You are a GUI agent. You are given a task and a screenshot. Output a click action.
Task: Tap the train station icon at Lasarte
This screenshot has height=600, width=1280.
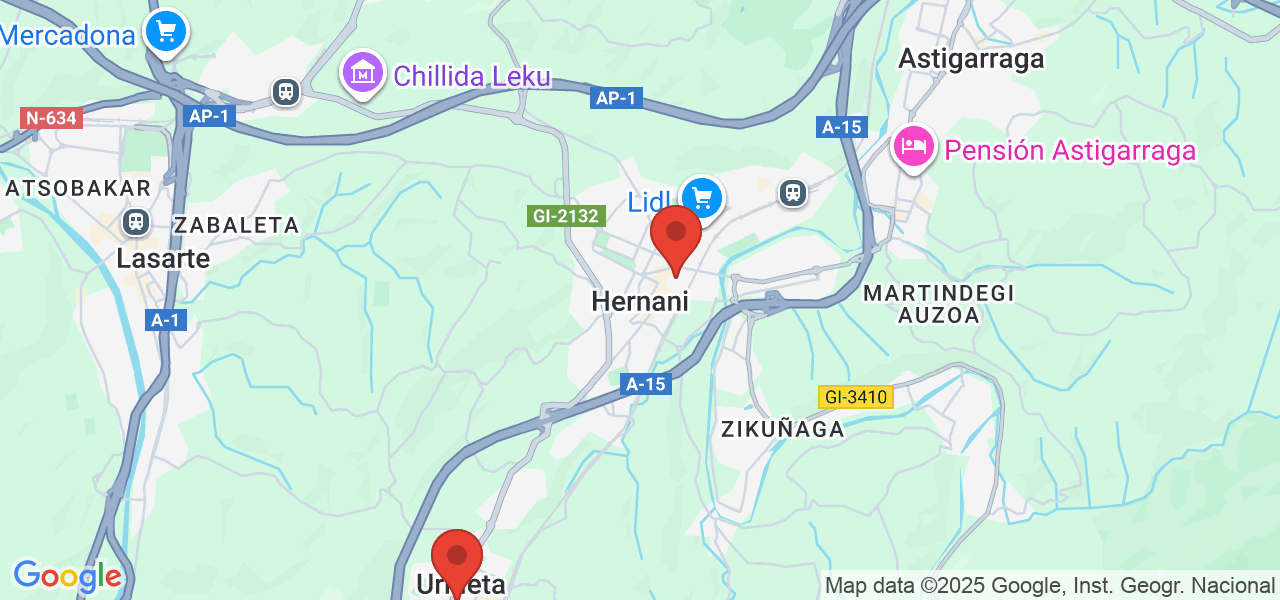(x=135, y=222)
